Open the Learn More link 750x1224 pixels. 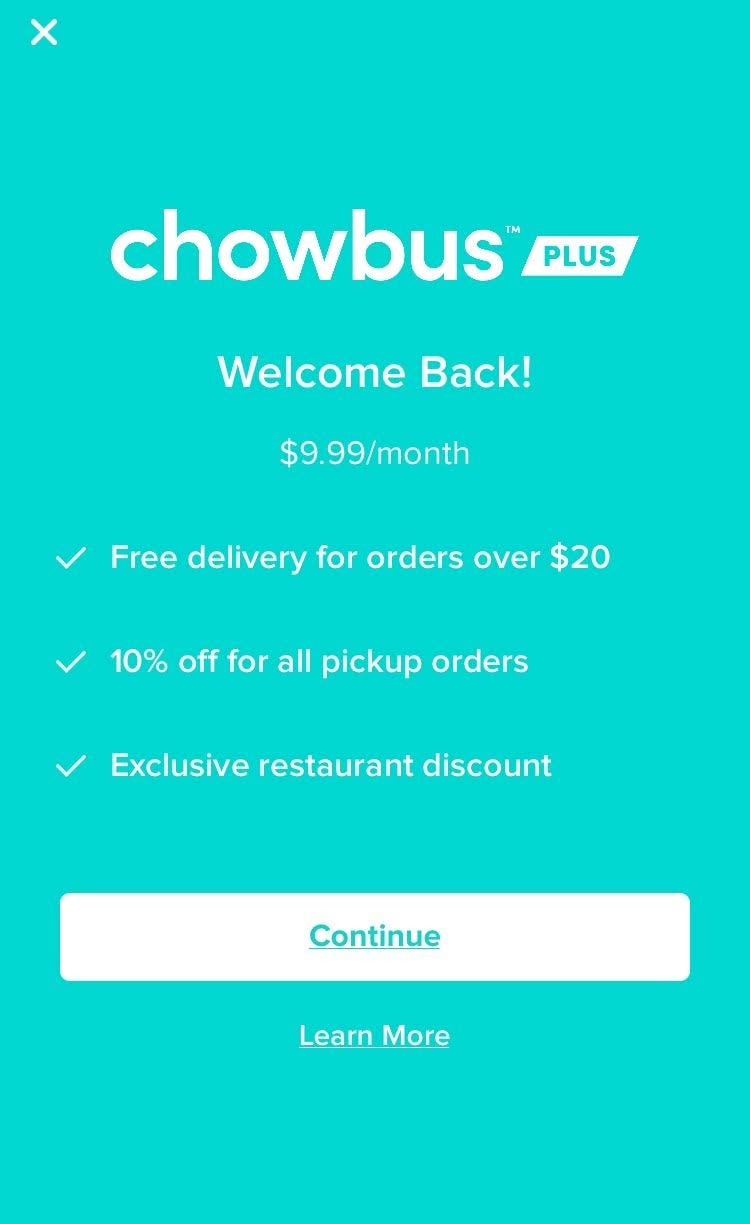[374, 1035]
